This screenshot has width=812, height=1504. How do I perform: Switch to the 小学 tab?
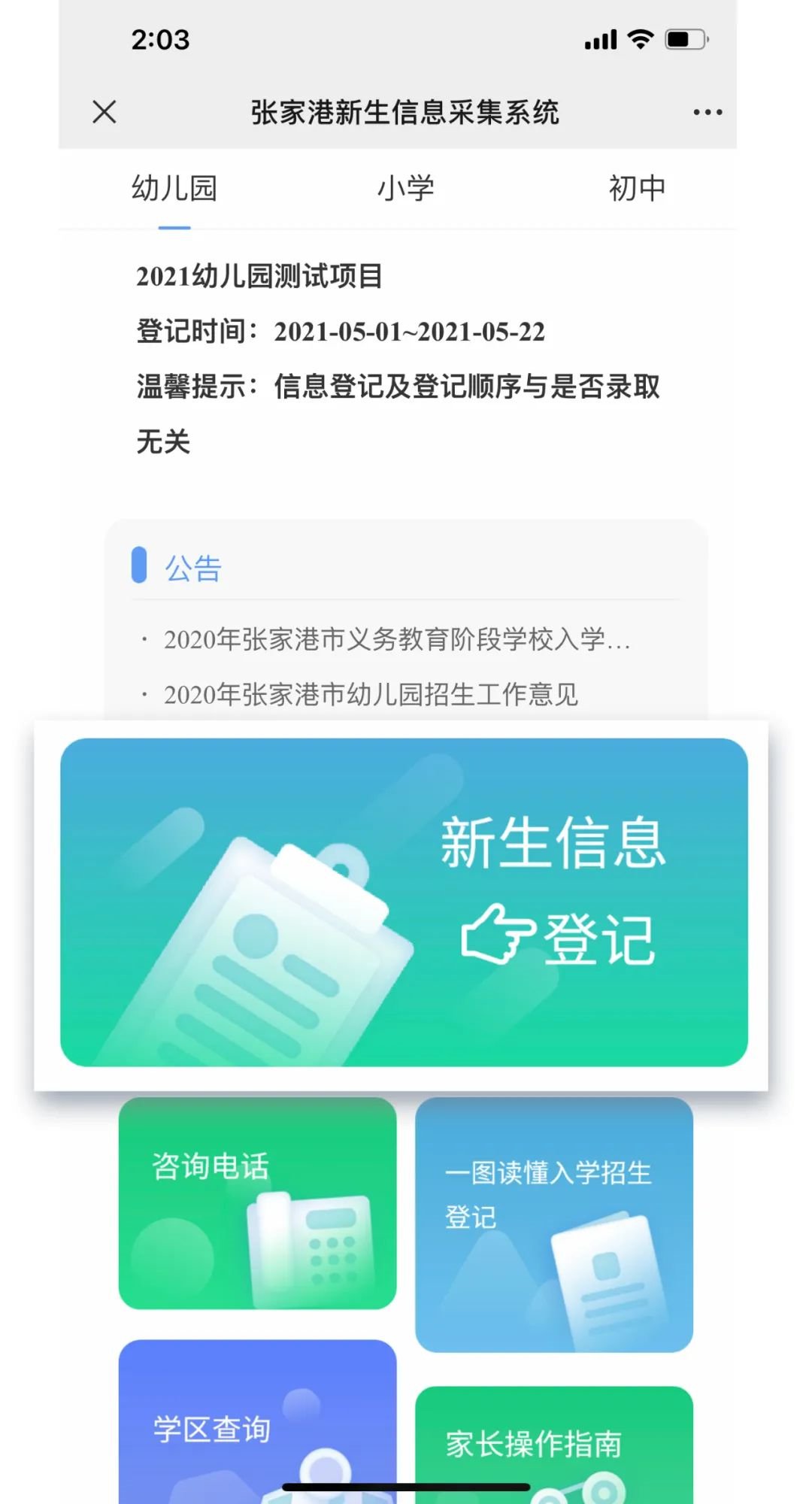coord(405,188)
